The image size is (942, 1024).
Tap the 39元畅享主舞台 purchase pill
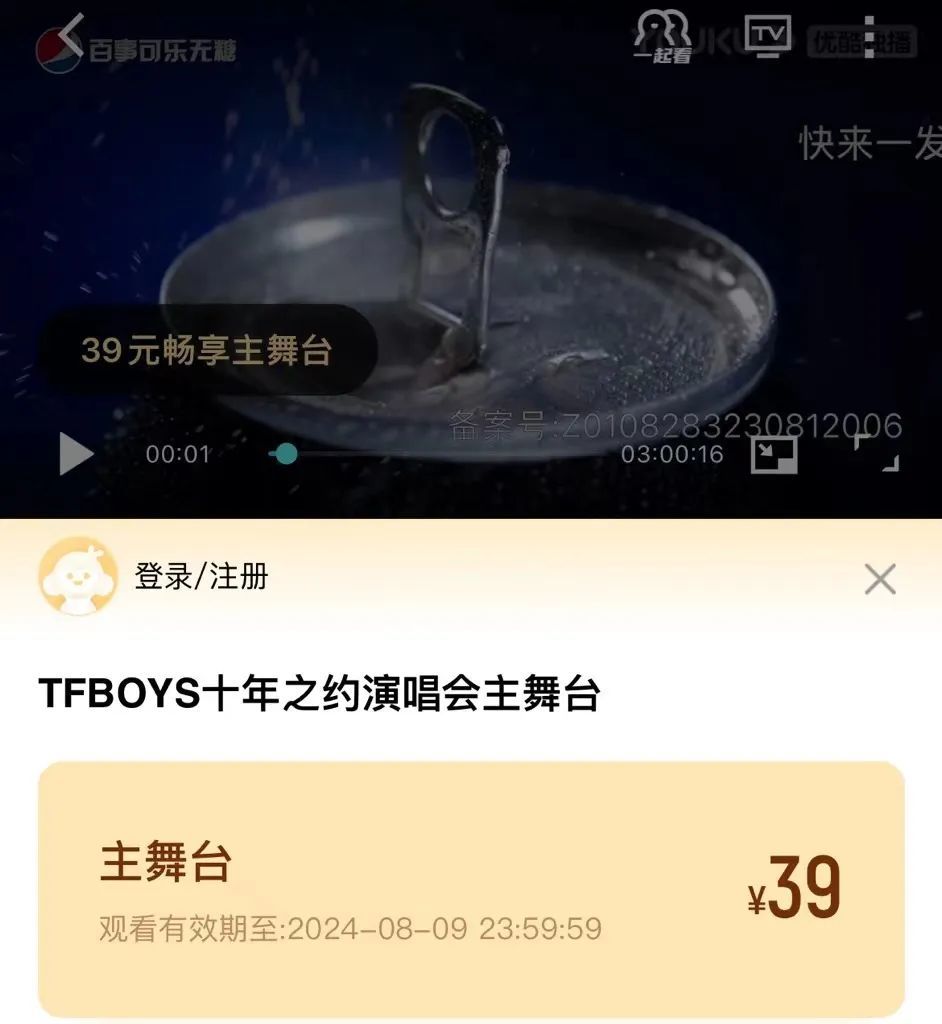click(x=207, y=350)
